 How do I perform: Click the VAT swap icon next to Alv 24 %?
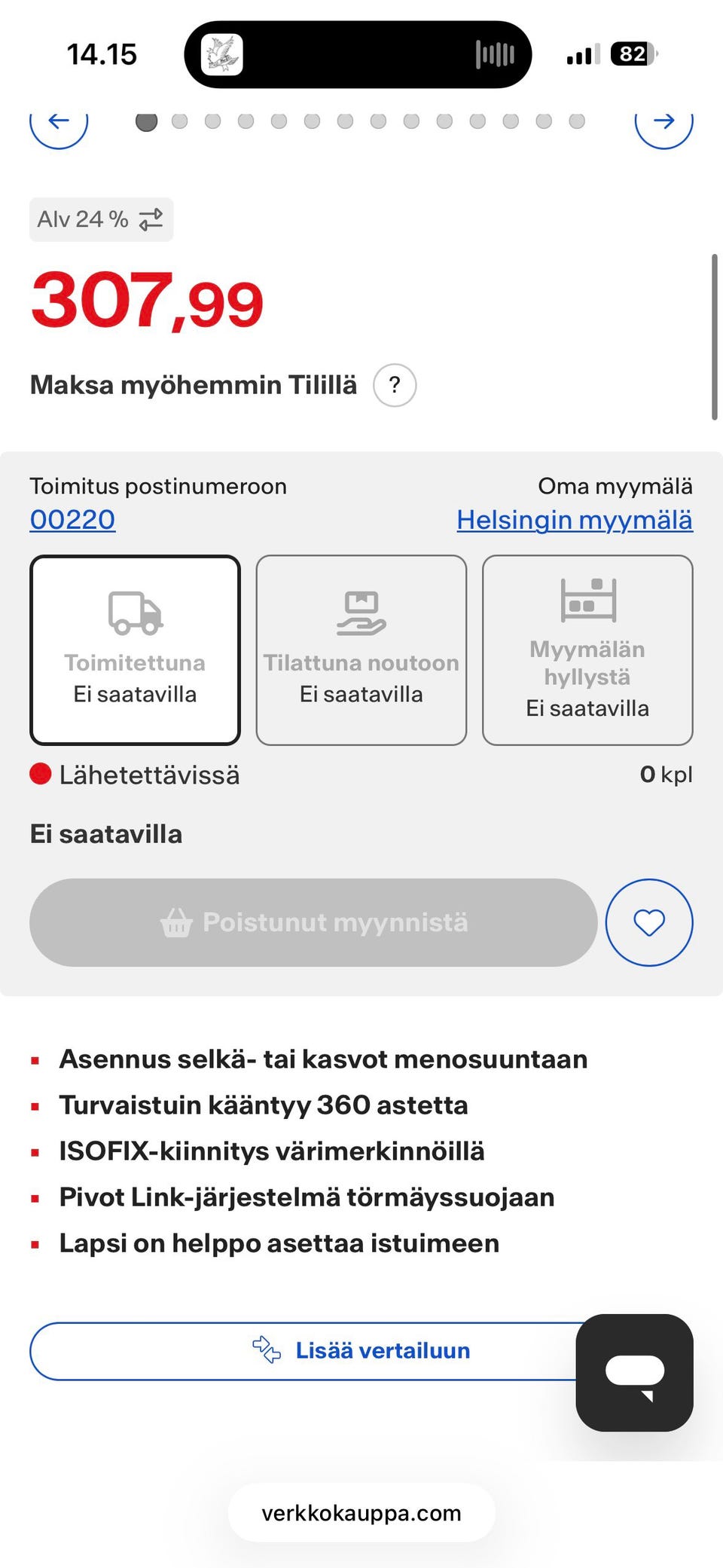click(149, 219)
